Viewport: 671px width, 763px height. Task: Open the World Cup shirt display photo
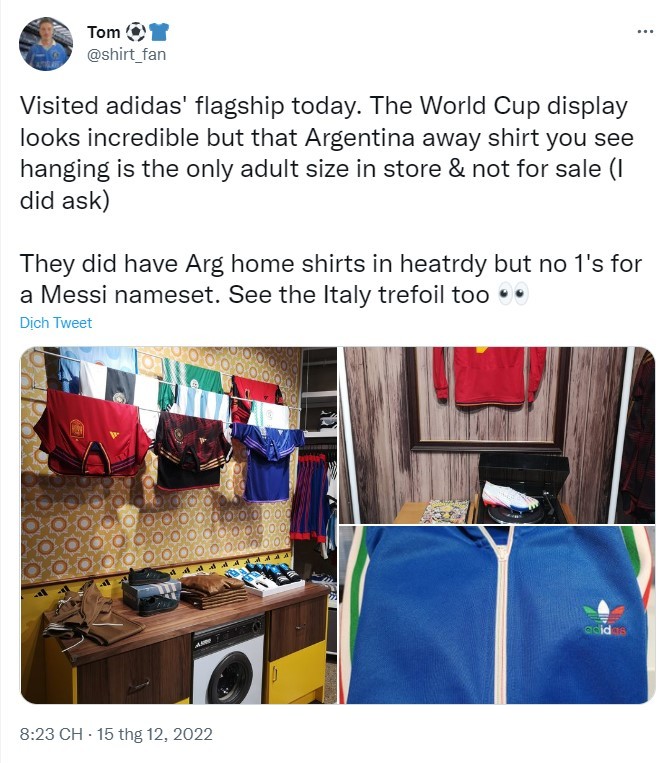pyautogui.click(x=179, y=525)
